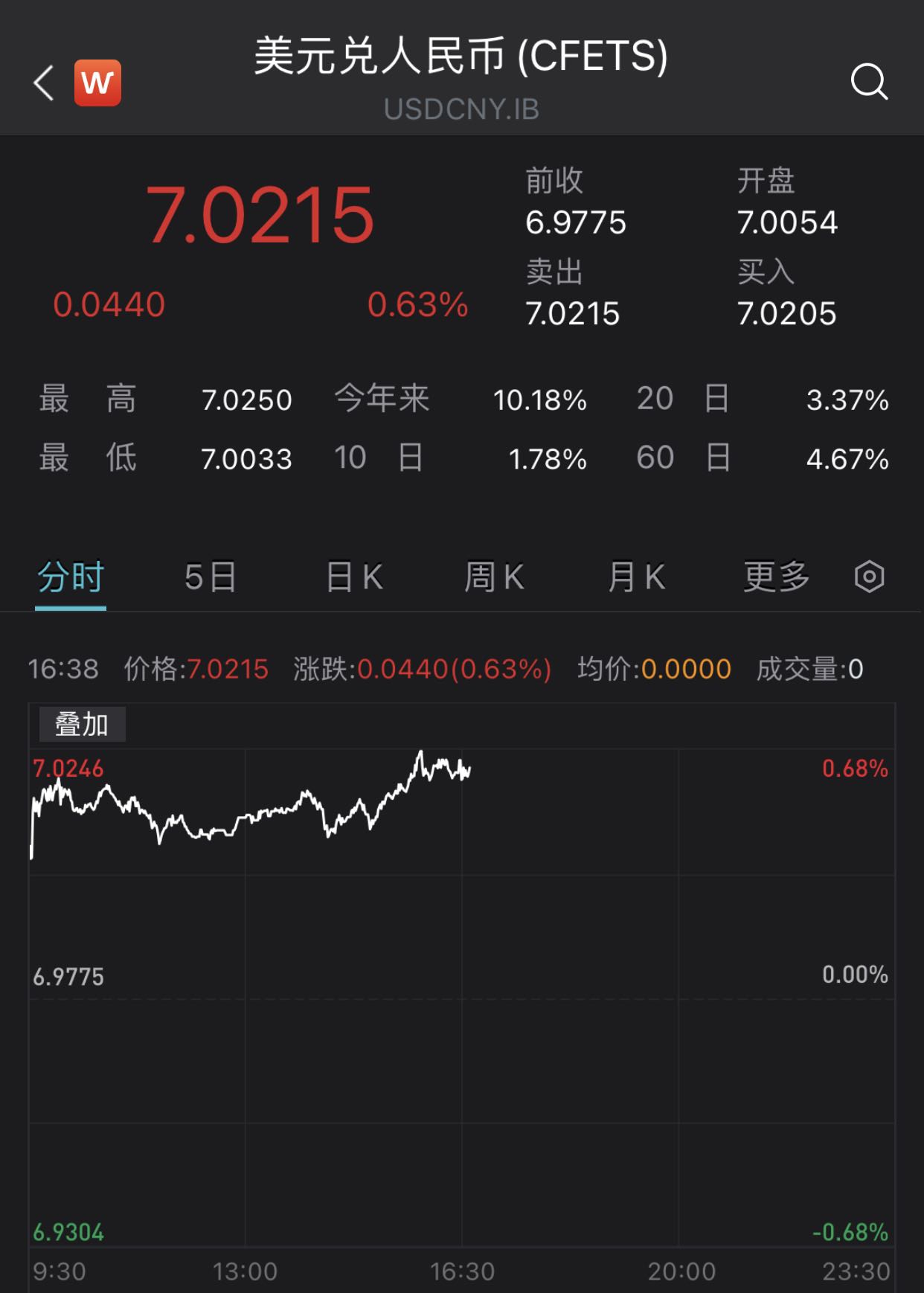Go back using the arrow icon

[44, 82]
